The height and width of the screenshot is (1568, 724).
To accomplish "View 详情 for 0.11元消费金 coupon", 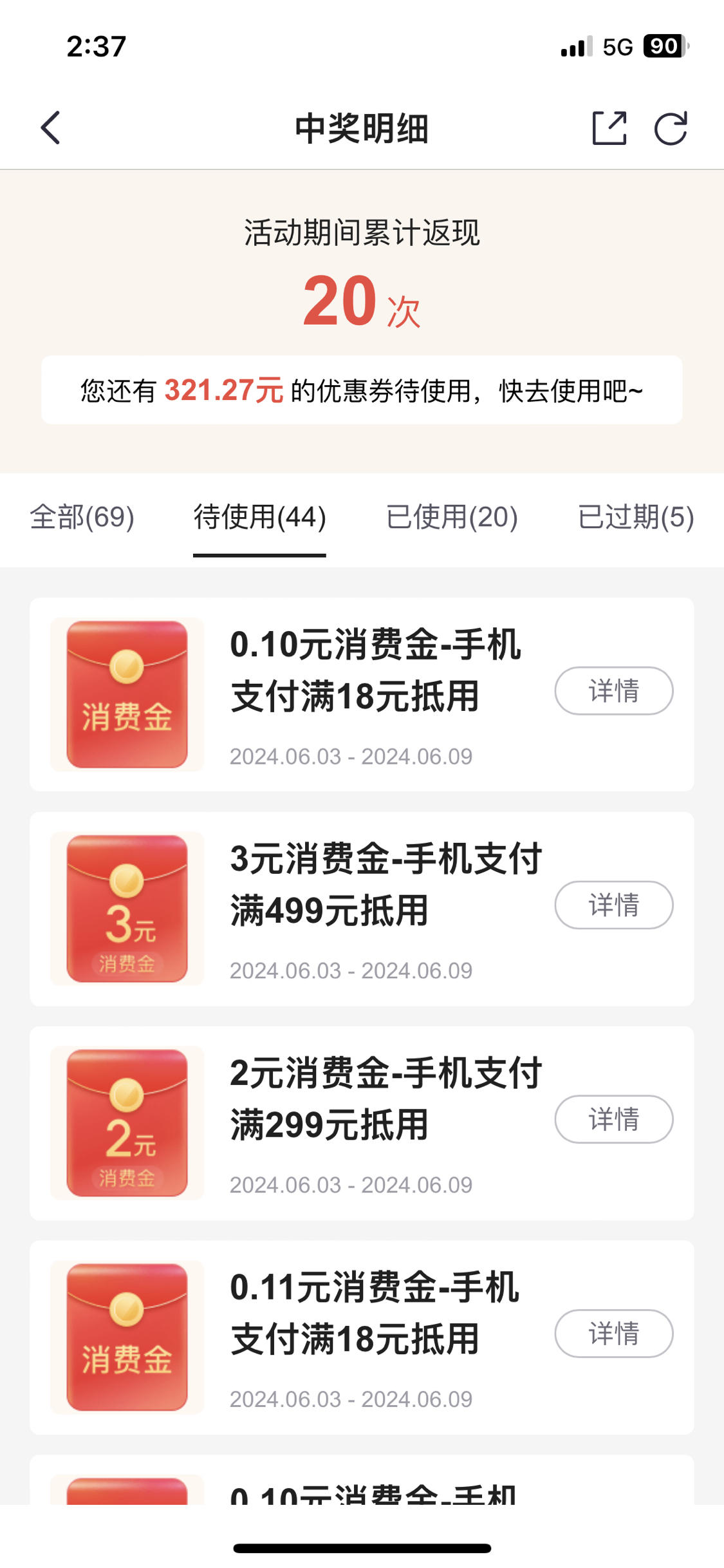I will point(614,1334).
